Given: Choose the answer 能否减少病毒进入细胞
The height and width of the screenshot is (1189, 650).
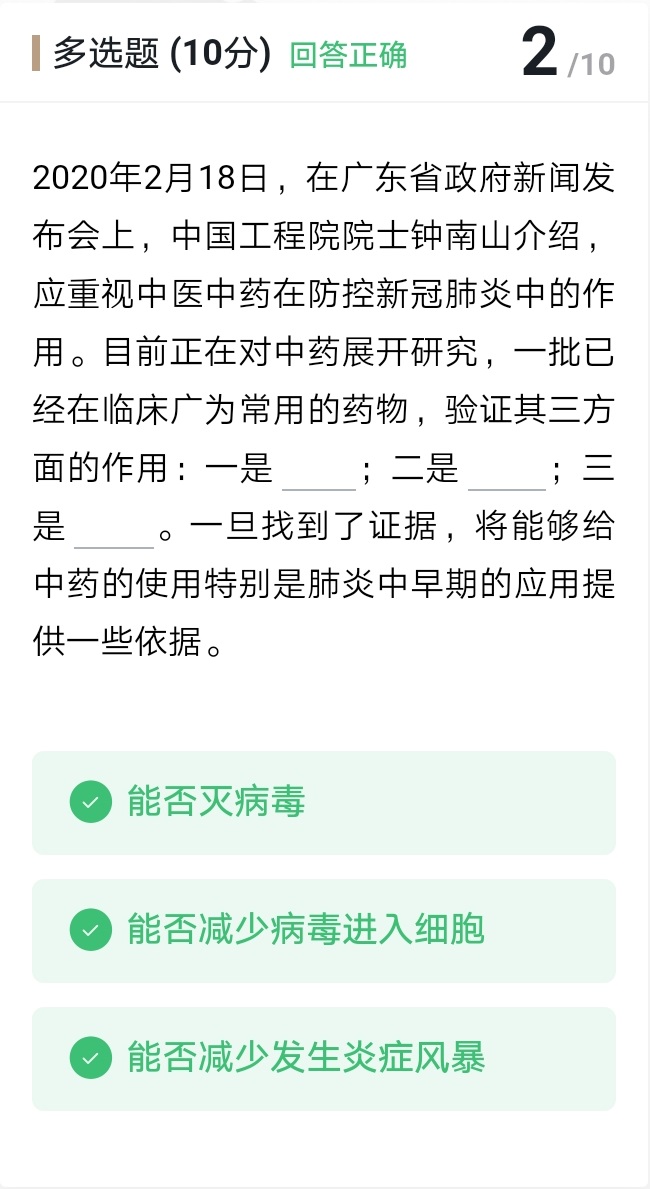Looking at the screenshot, I should point(323,930).
